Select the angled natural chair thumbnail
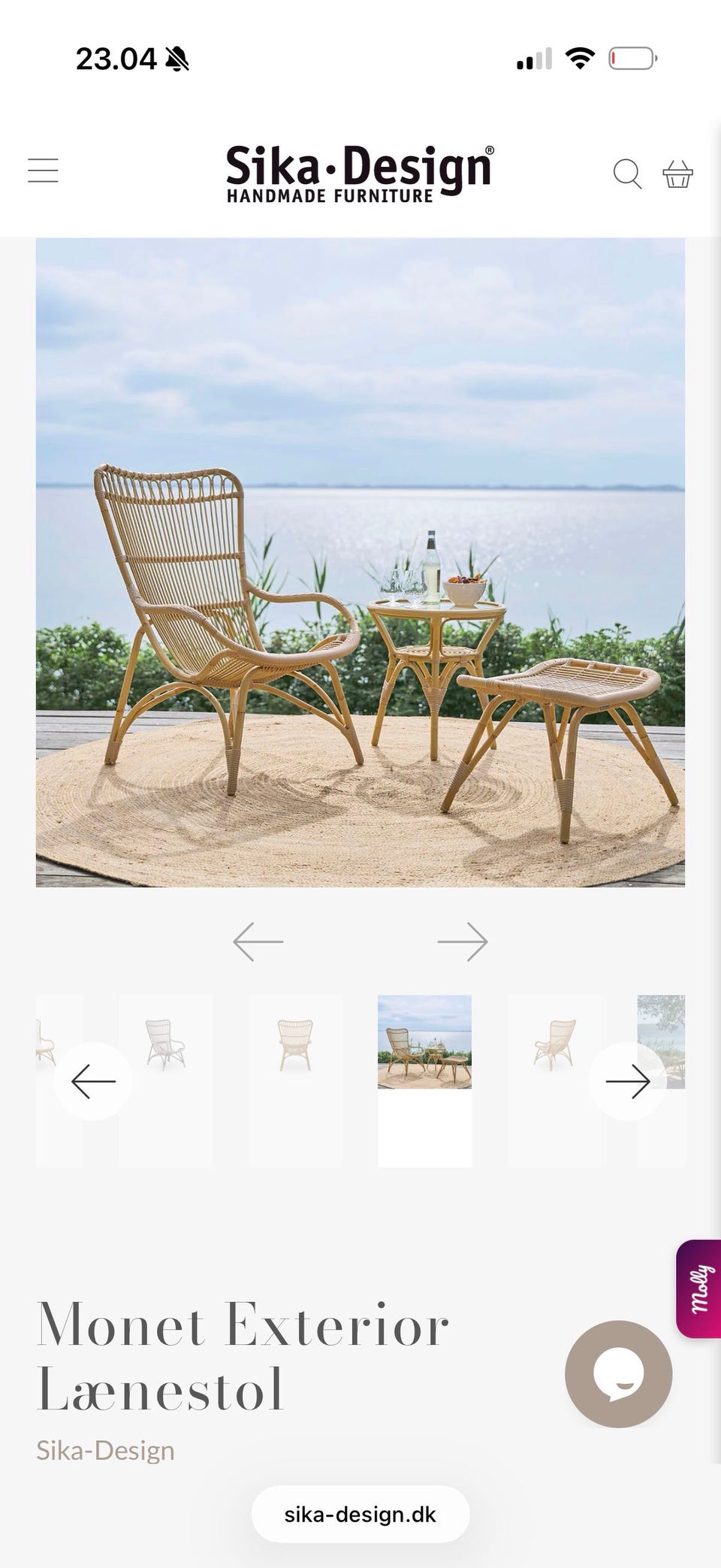 coord(554,1044)
